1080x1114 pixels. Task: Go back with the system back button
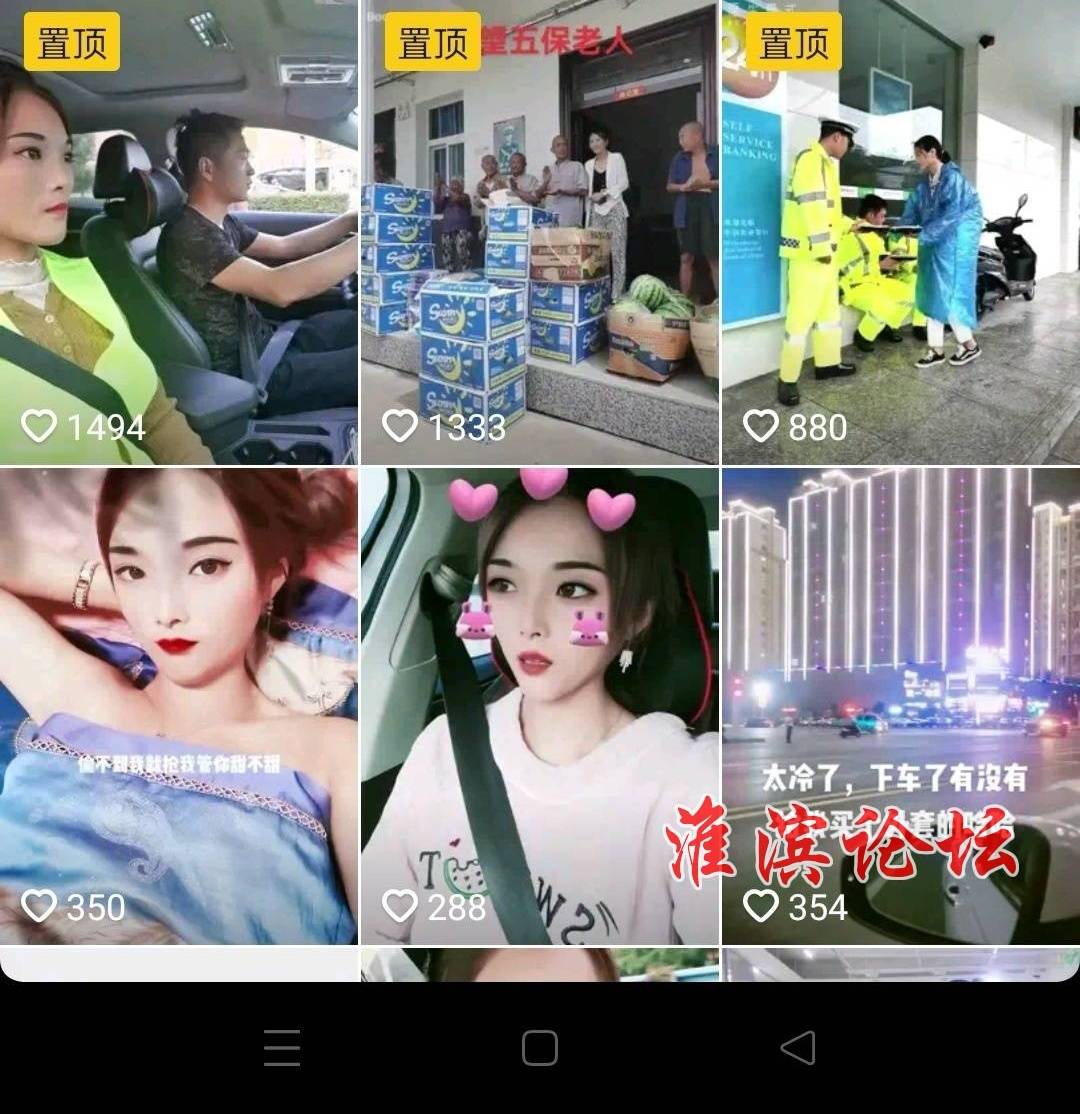[798, 1048]
